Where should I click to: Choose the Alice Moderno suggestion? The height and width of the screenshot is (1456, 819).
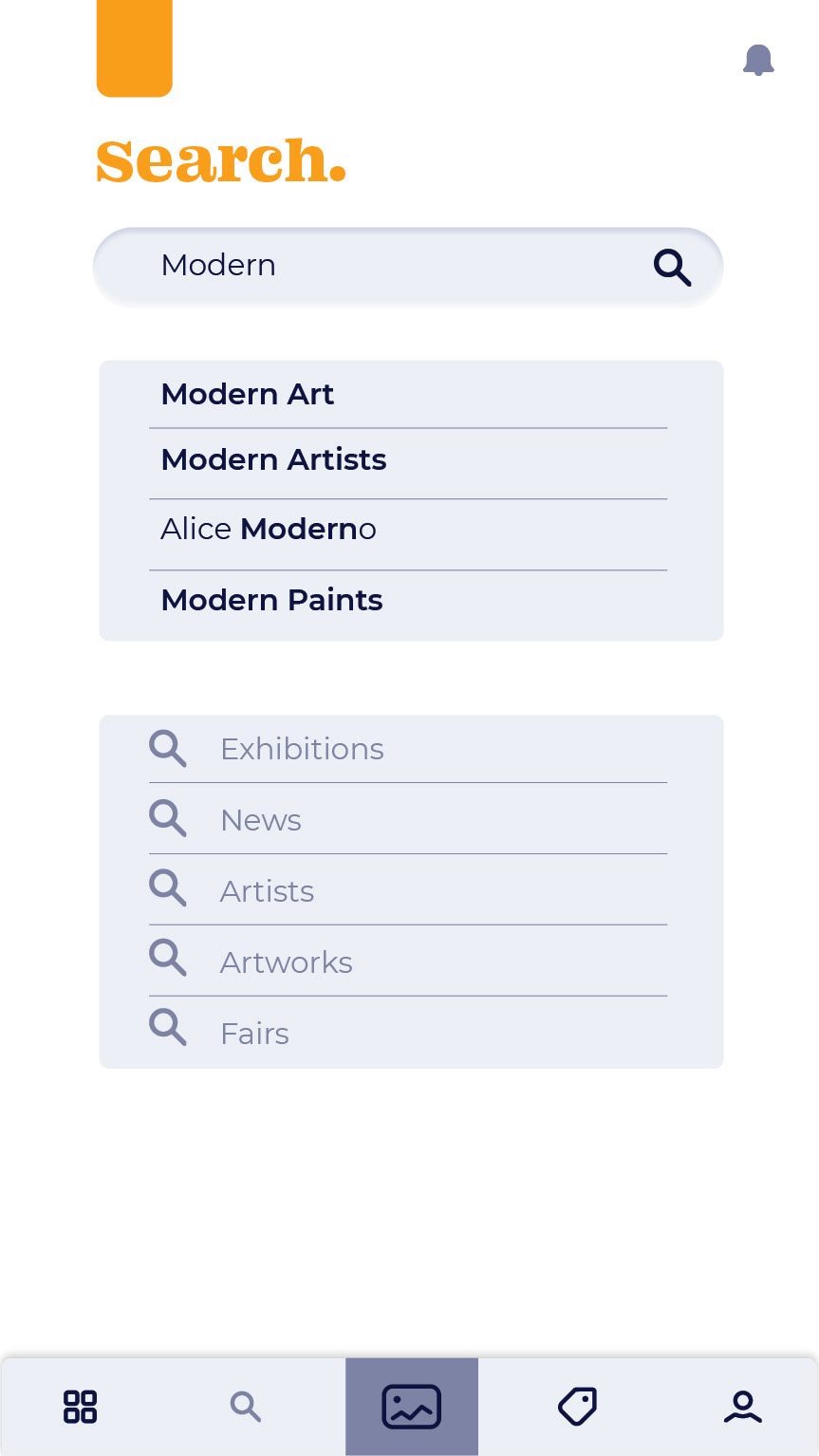(408, 533)
